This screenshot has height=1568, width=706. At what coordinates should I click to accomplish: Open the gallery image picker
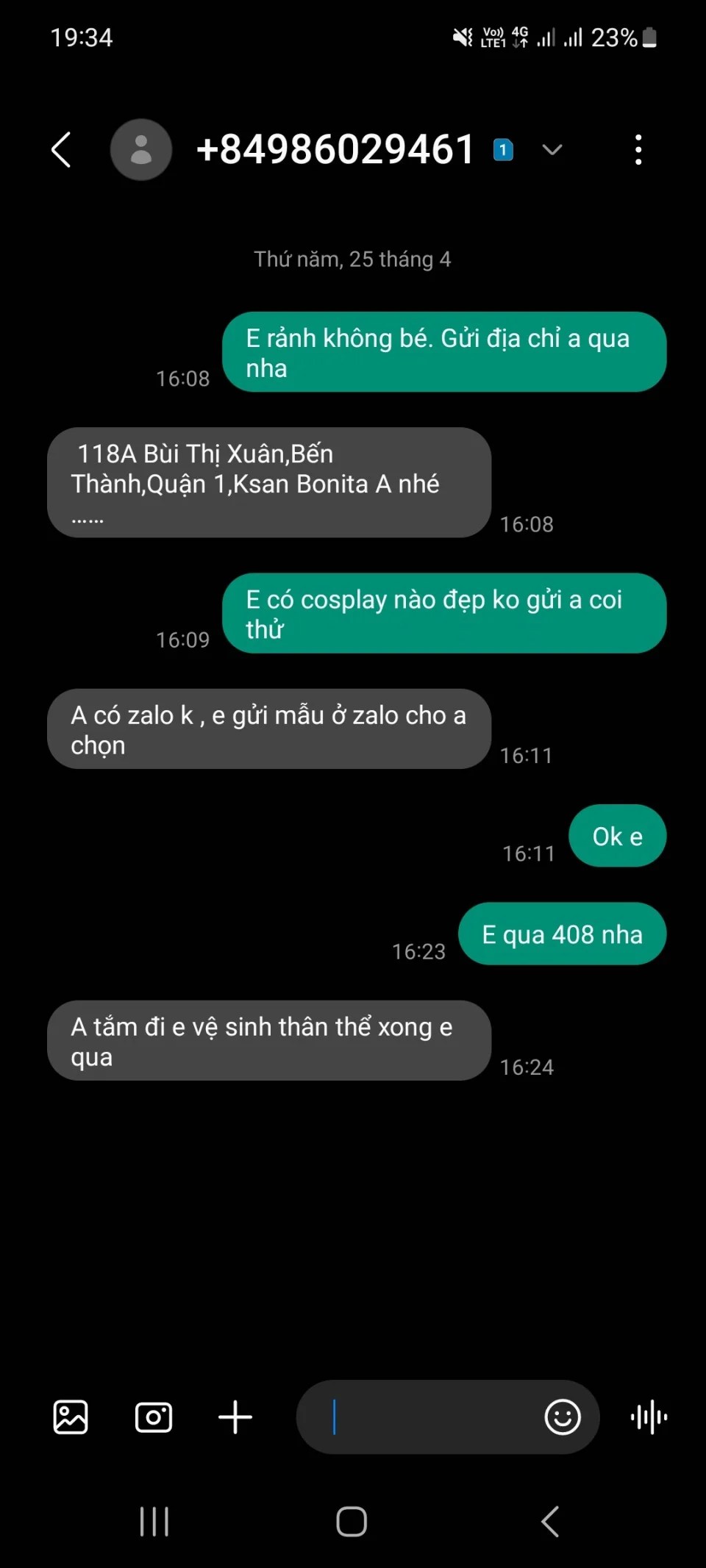tap(71, 1417)
